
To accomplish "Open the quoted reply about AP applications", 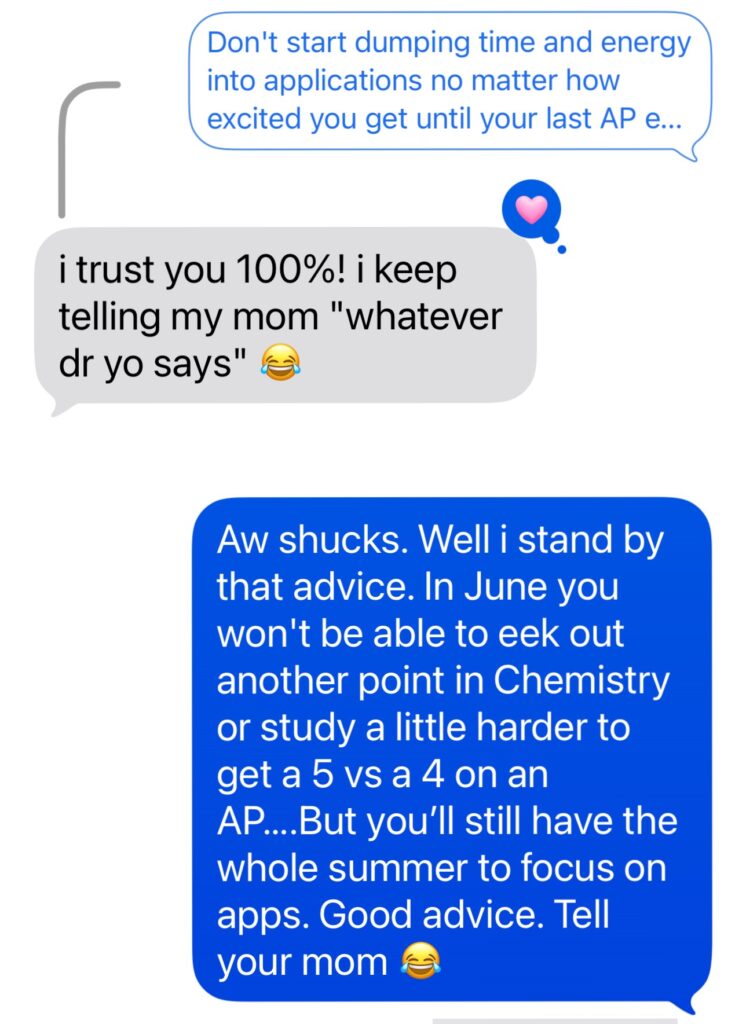I will tap(448, 81).
